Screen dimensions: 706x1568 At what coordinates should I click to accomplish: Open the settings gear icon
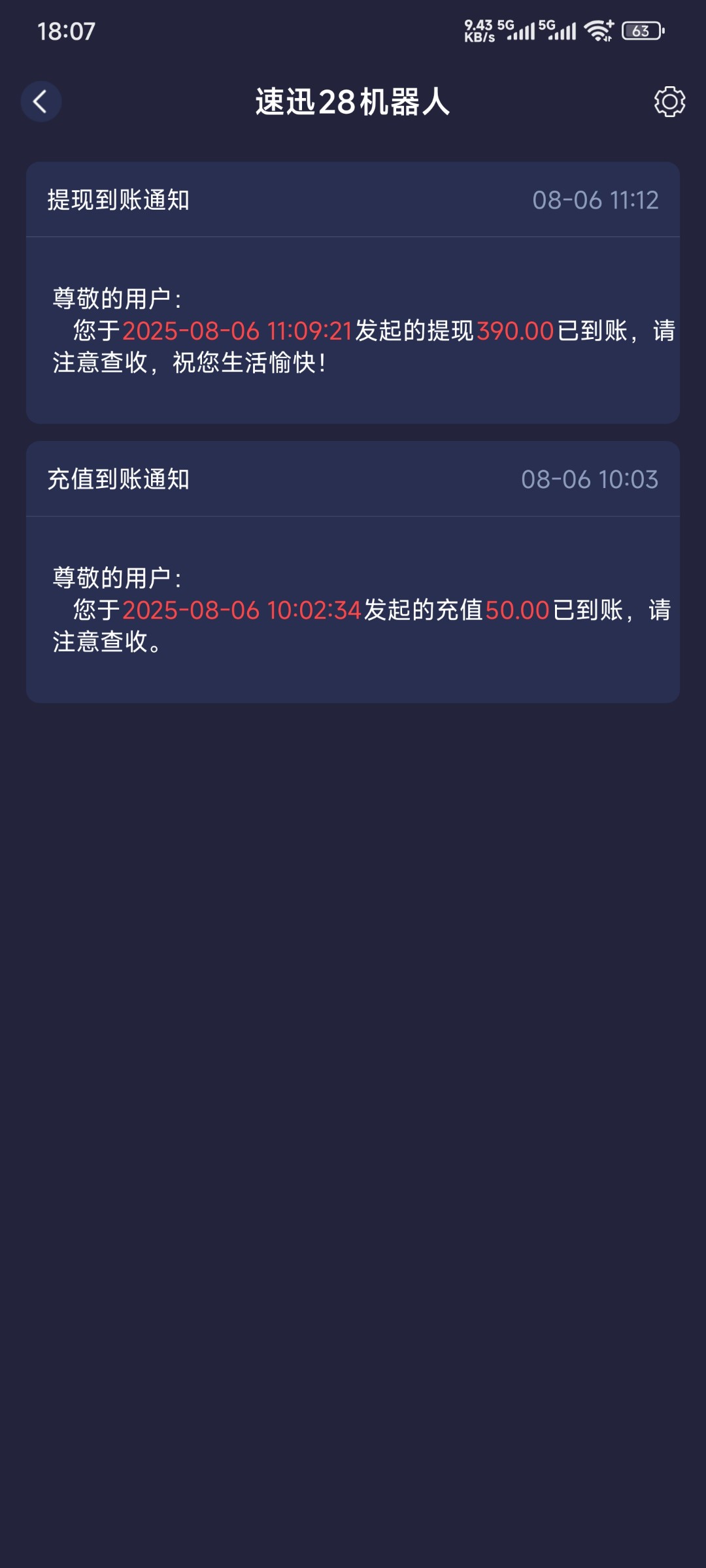click(x=669, y=102)
